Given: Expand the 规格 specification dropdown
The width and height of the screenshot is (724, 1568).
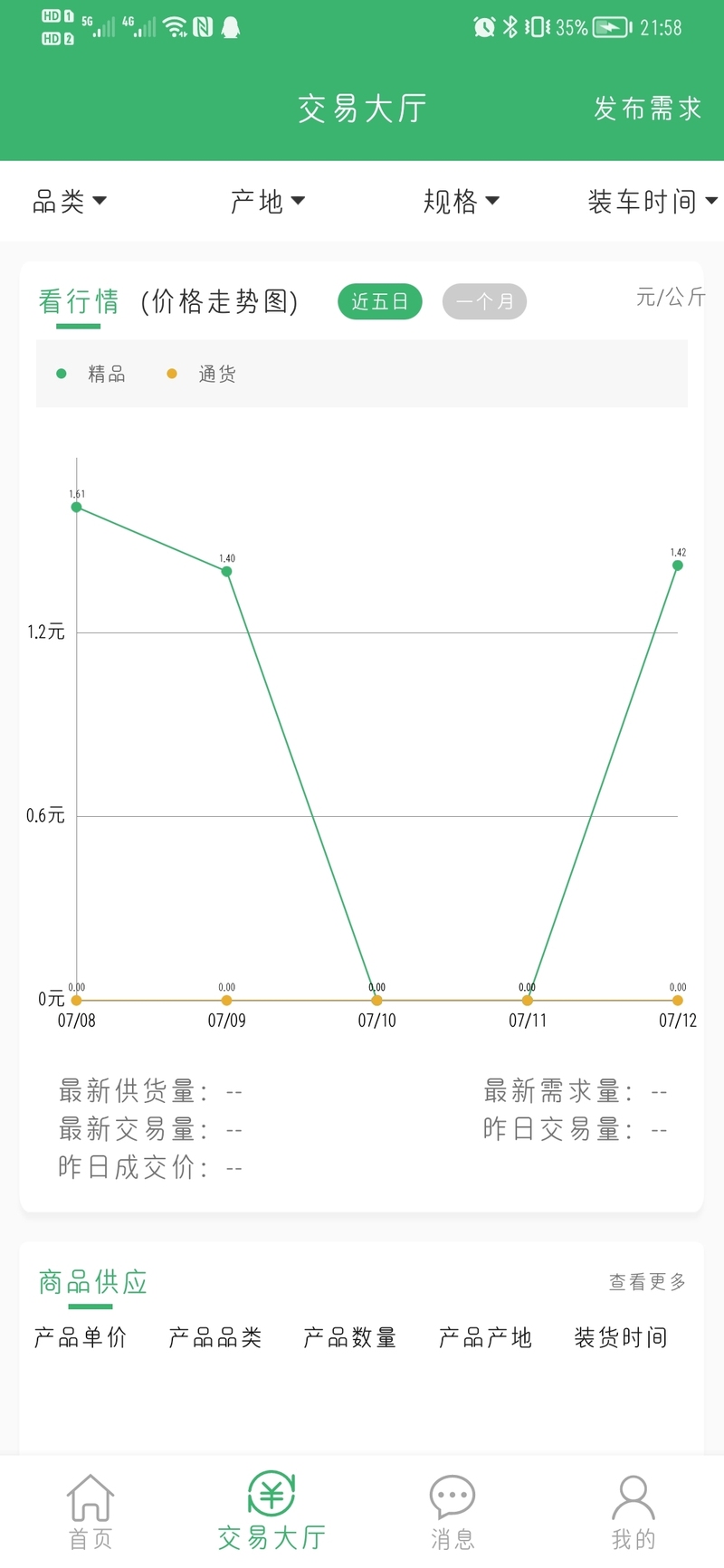Looking at the screenshot, I should tap(462, 201).
